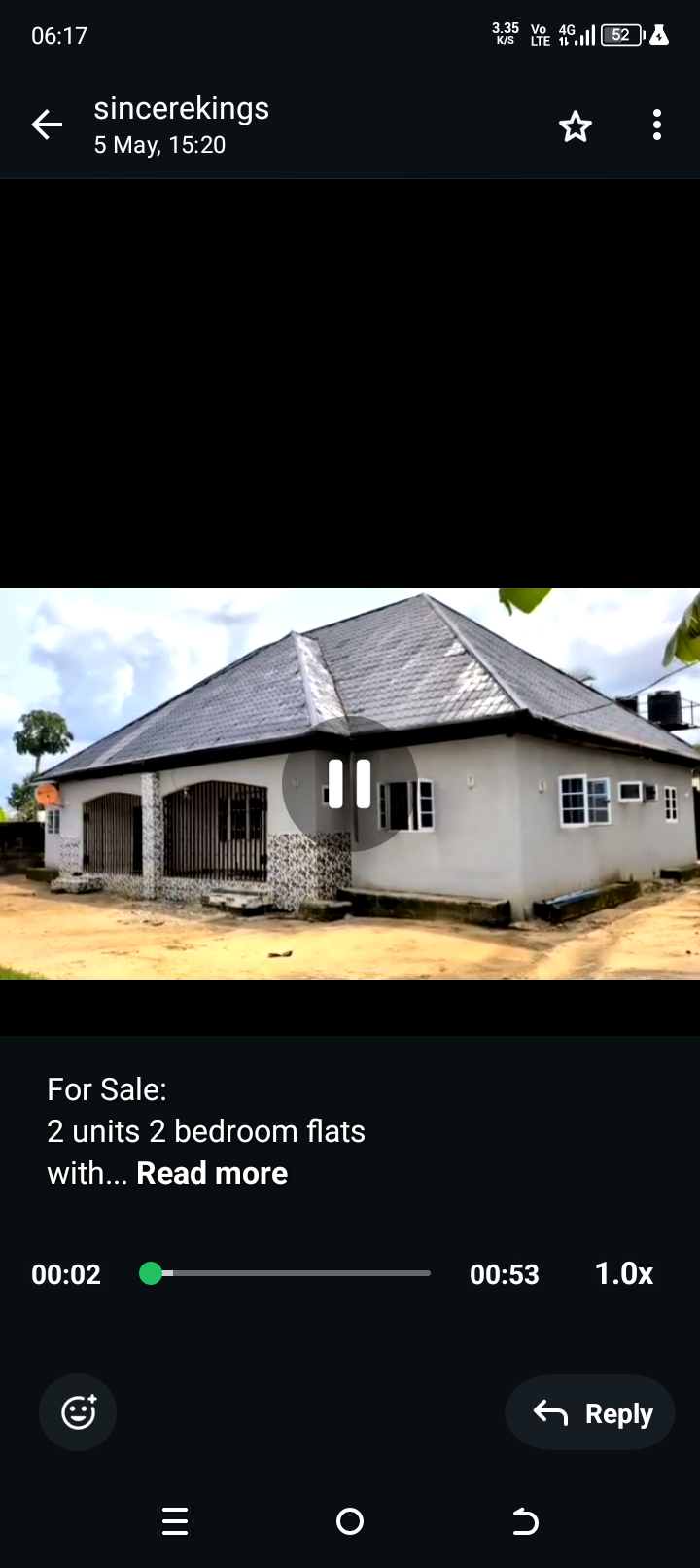Open the three-dot overflow menu
Screen dimensions: 700x1568
(657, 125)
